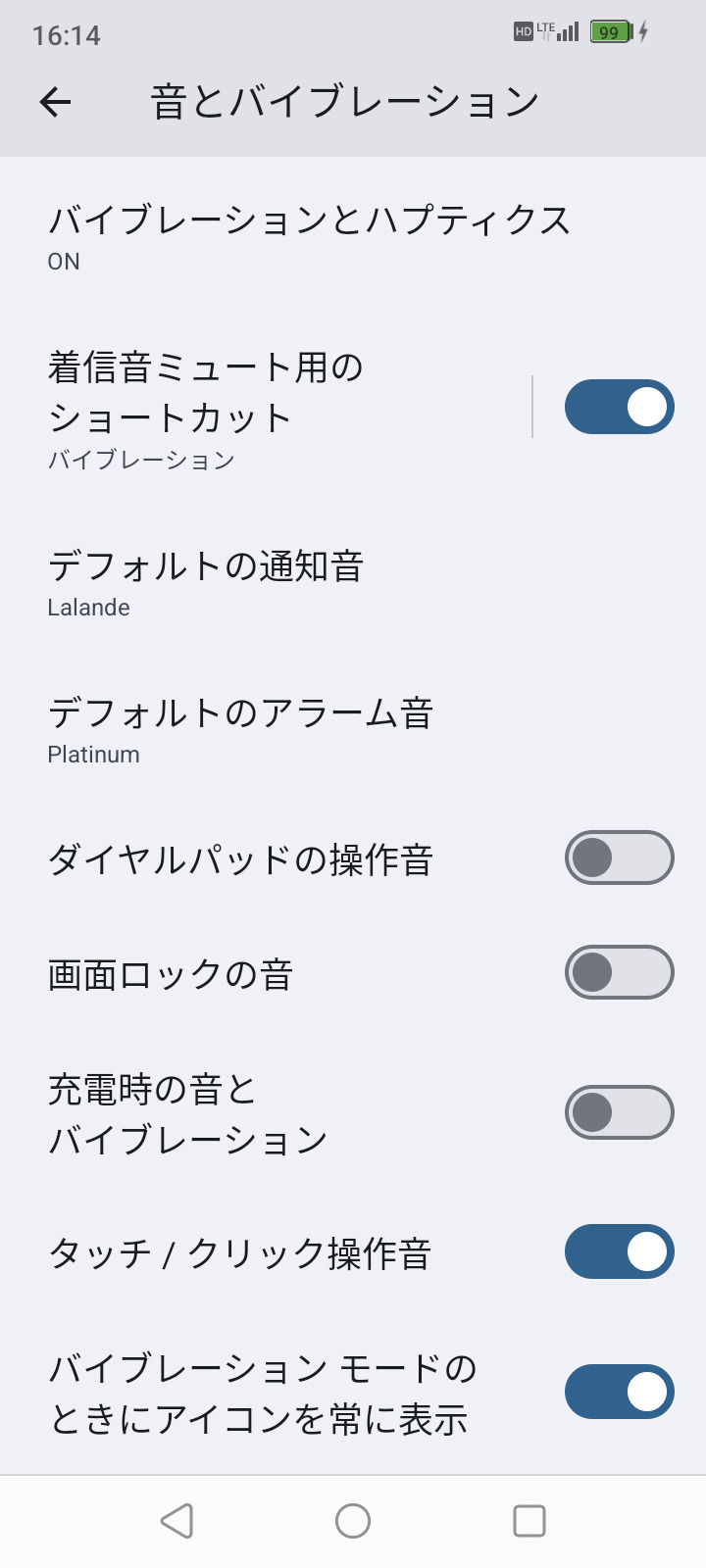This screenshot has width=706, height=1568.
Task: Enable 画面ロックの音
Action: tap(619, 972)
